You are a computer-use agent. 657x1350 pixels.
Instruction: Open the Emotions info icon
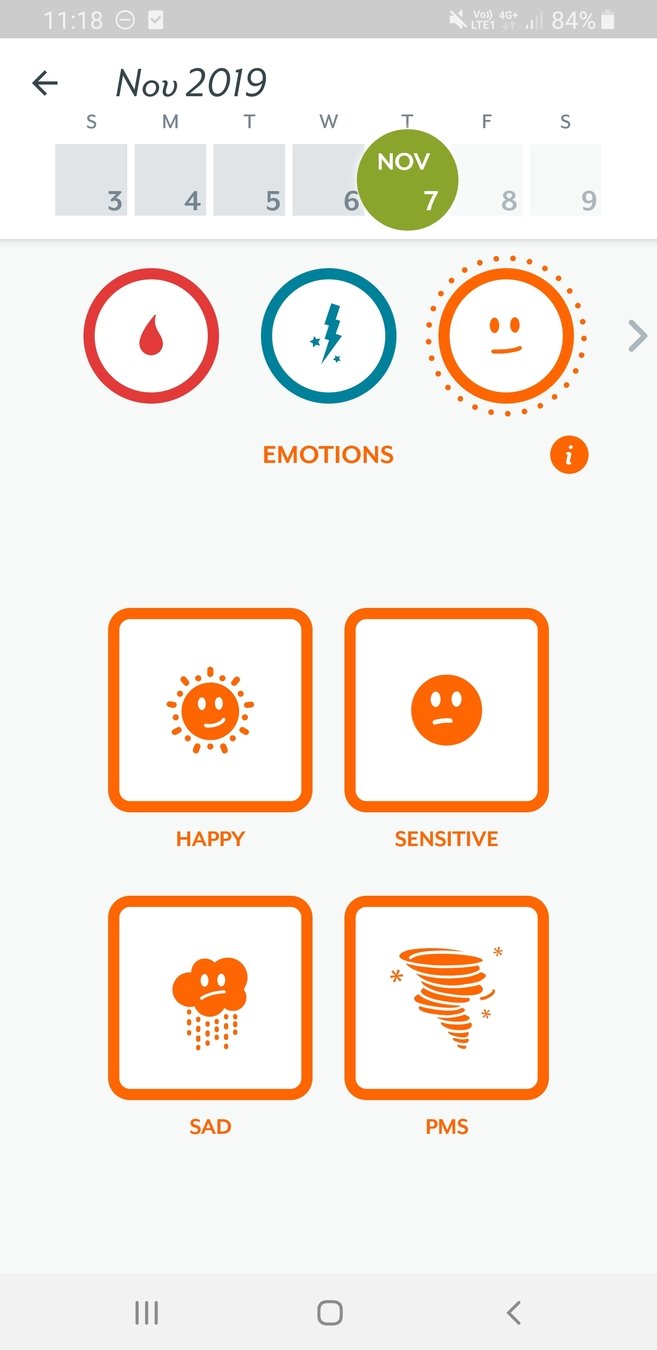coord(569,456)
